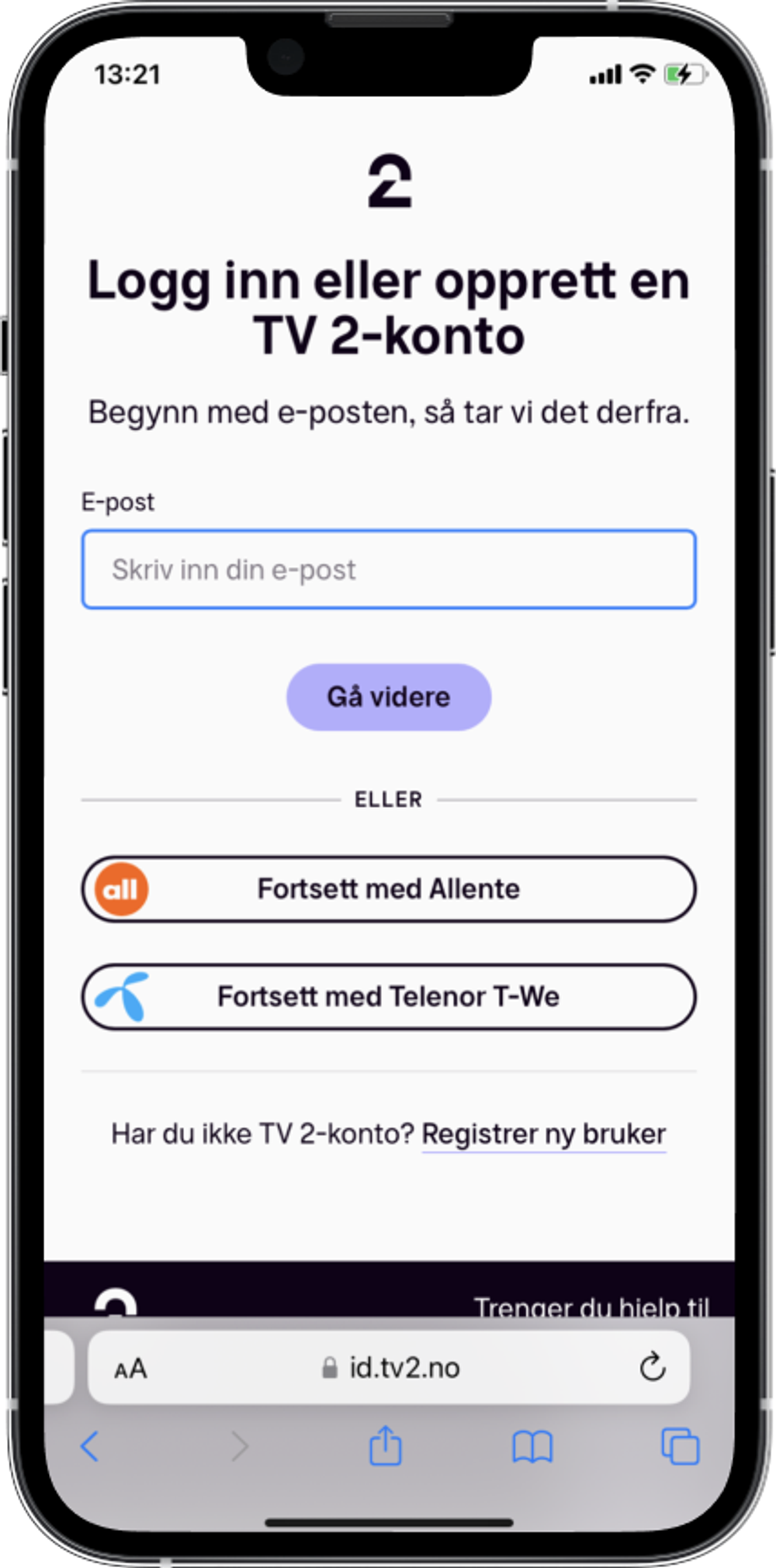The width and height of the screenshot is (776, 1568).
Task: Open Safari bookmarks
Action: click(532, 1447)
